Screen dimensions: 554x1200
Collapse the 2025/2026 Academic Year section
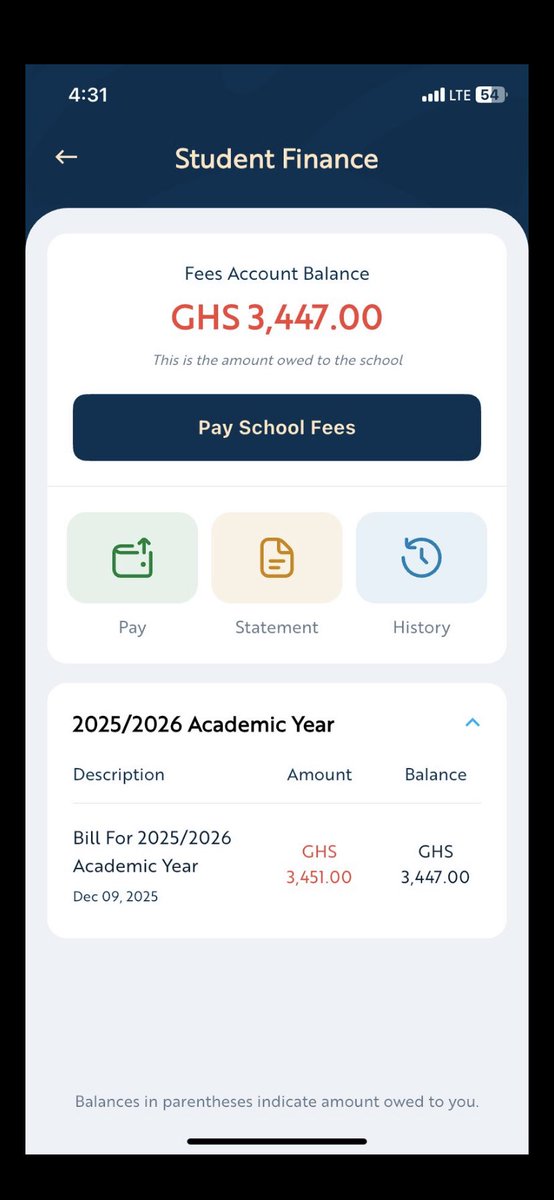point(473,722)
